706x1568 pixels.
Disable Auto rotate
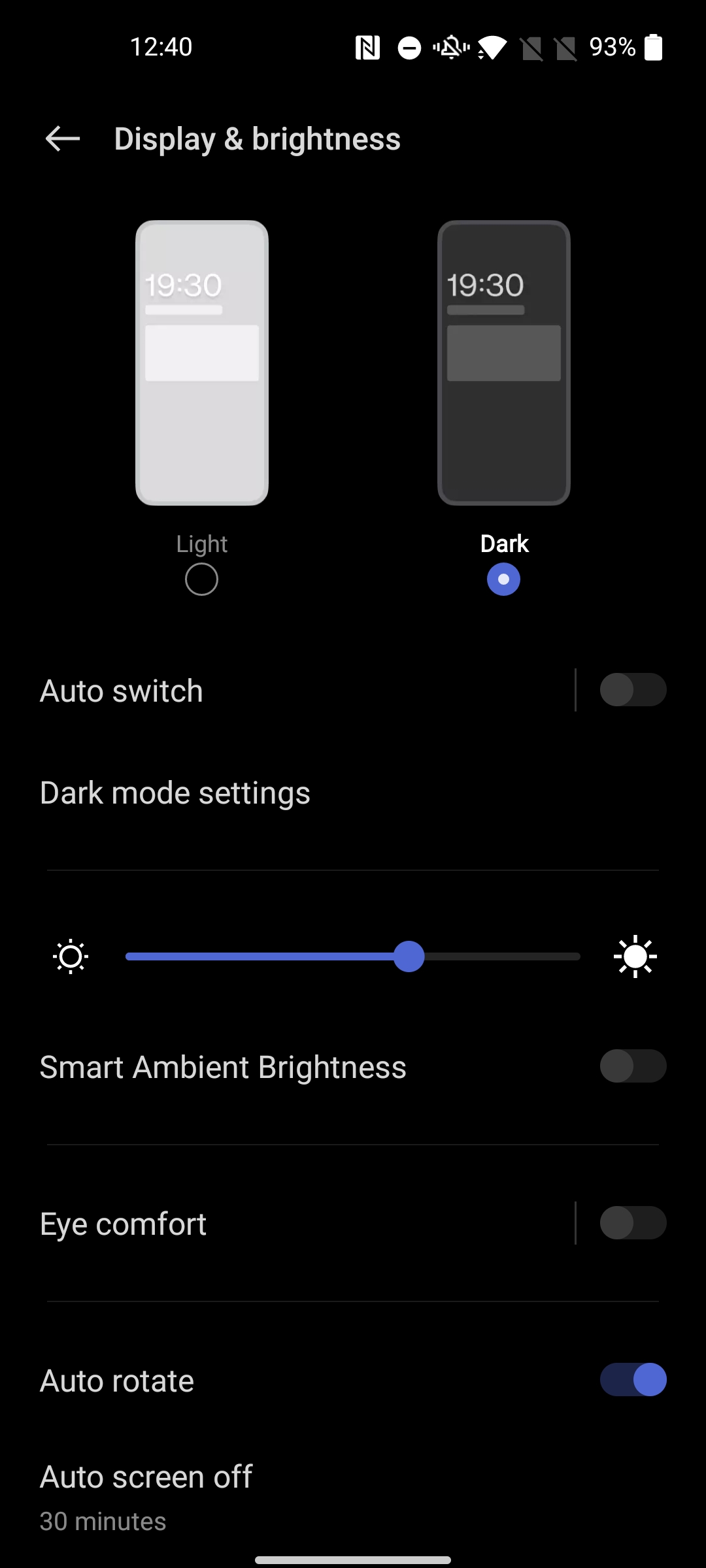(633, 1380)
